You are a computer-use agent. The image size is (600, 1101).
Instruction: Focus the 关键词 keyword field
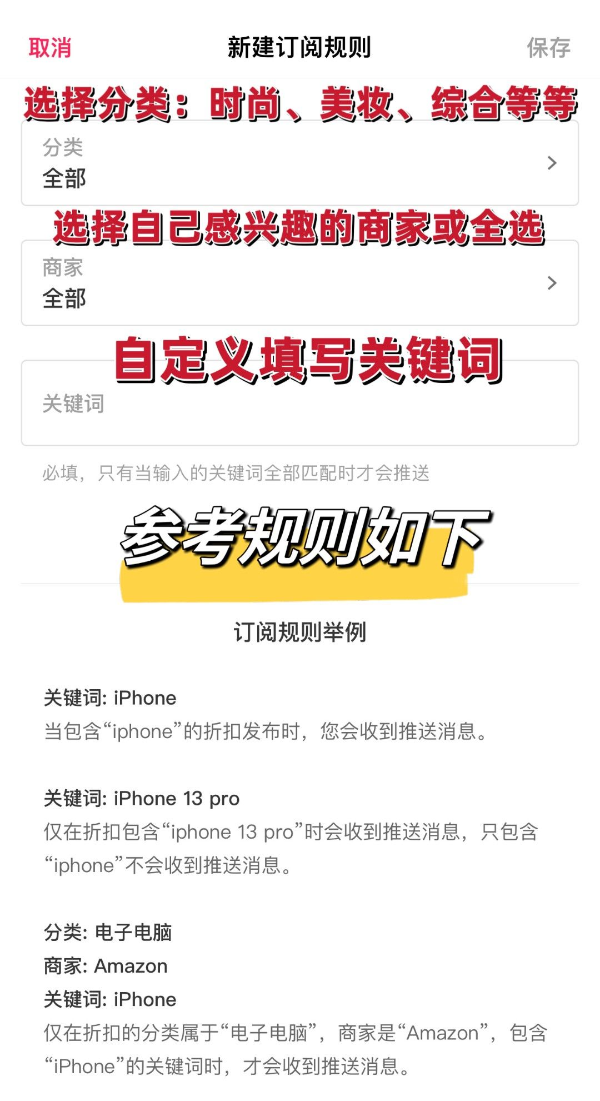coord(300,405)
